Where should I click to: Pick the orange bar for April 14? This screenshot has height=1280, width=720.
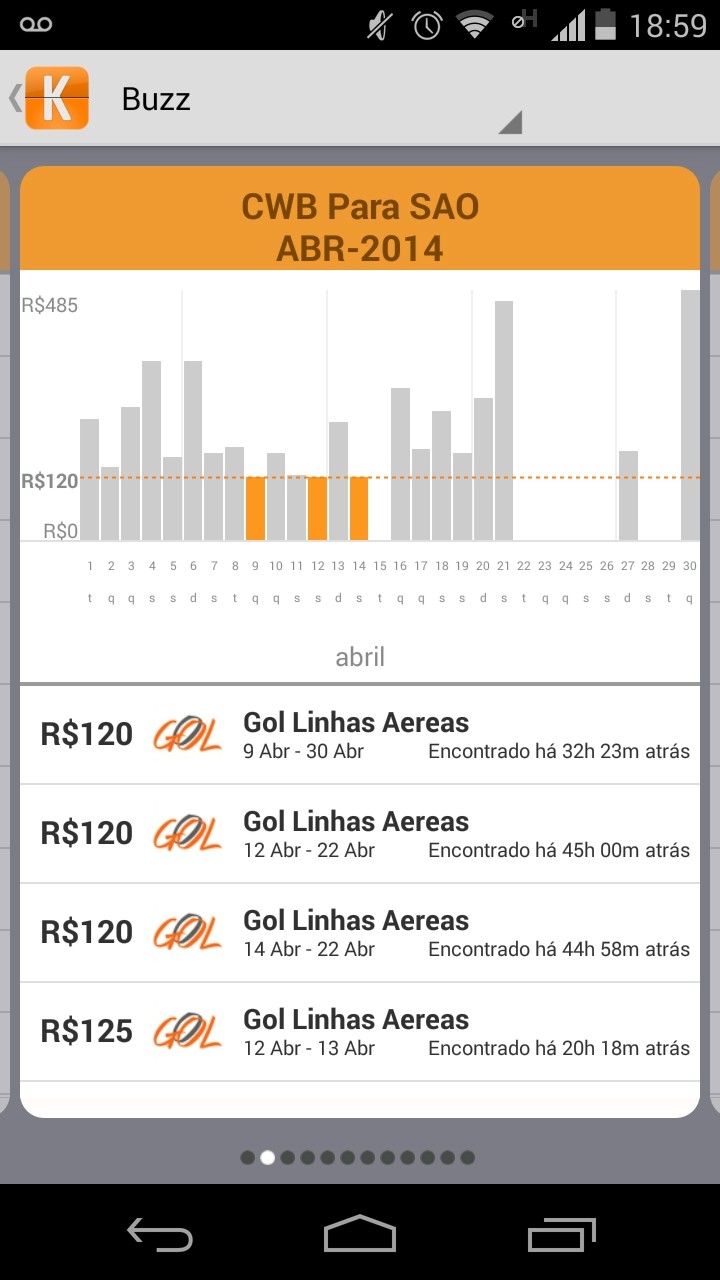pyautogui.click(x=359, y=509)
